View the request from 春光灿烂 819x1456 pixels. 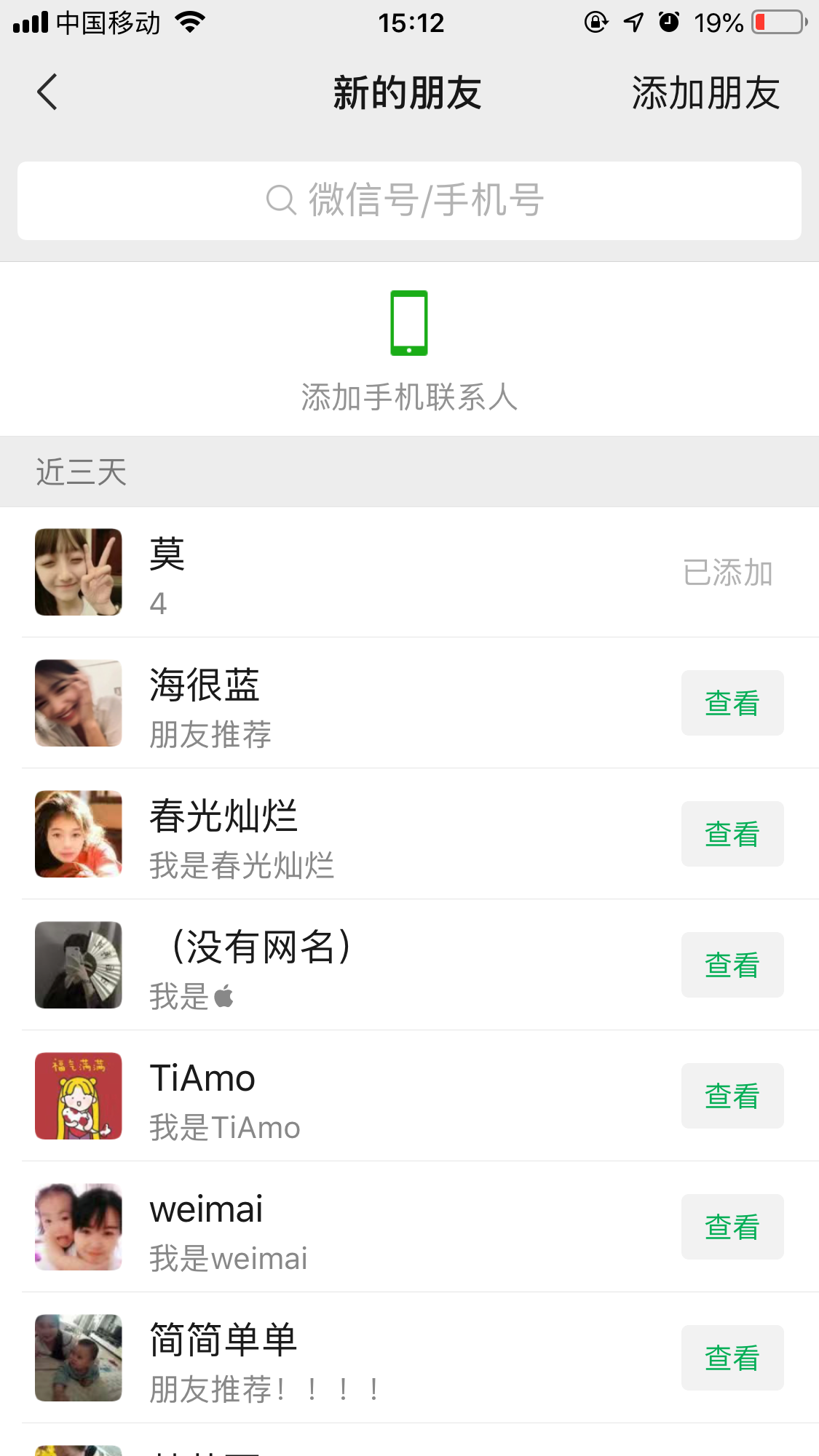tap(732, 834)
